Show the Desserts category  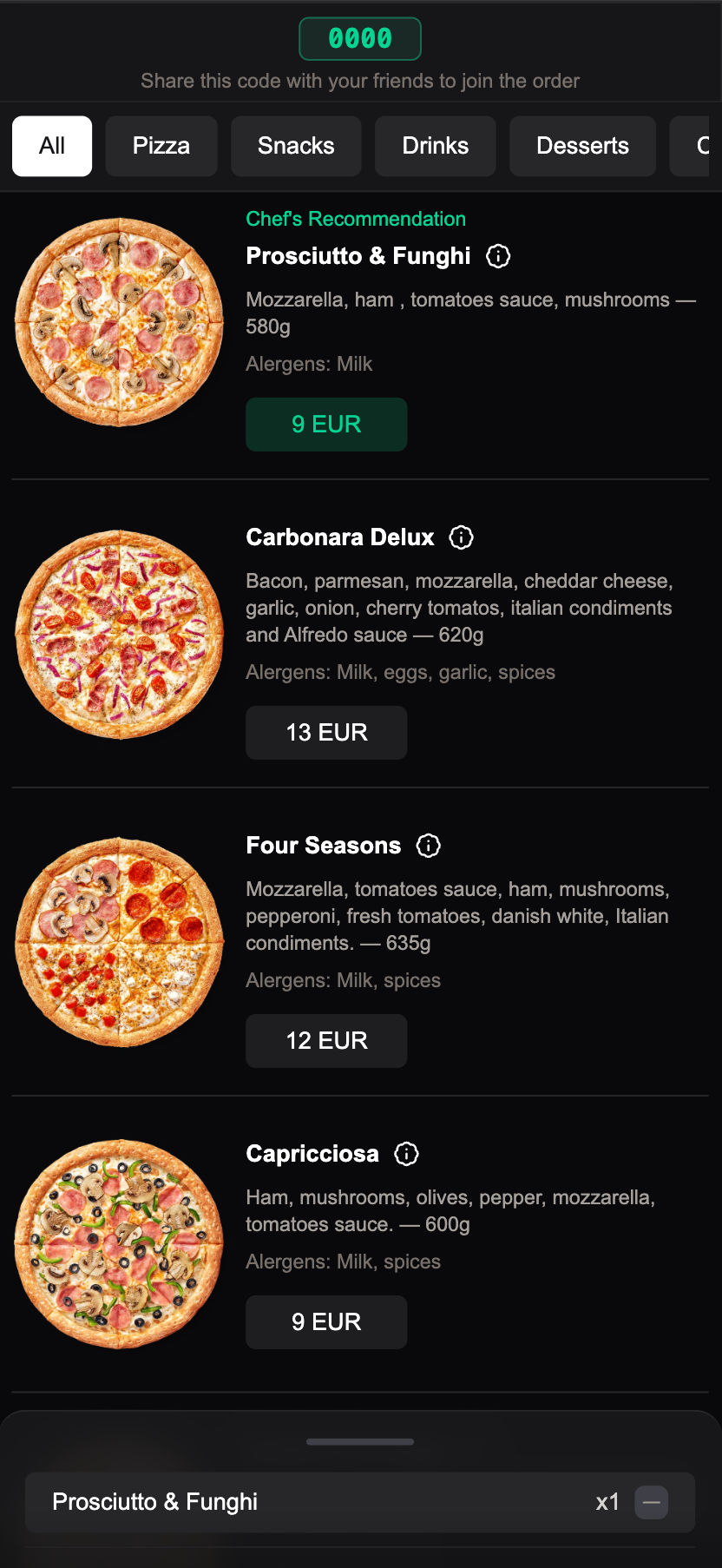(x=582, y=146)
